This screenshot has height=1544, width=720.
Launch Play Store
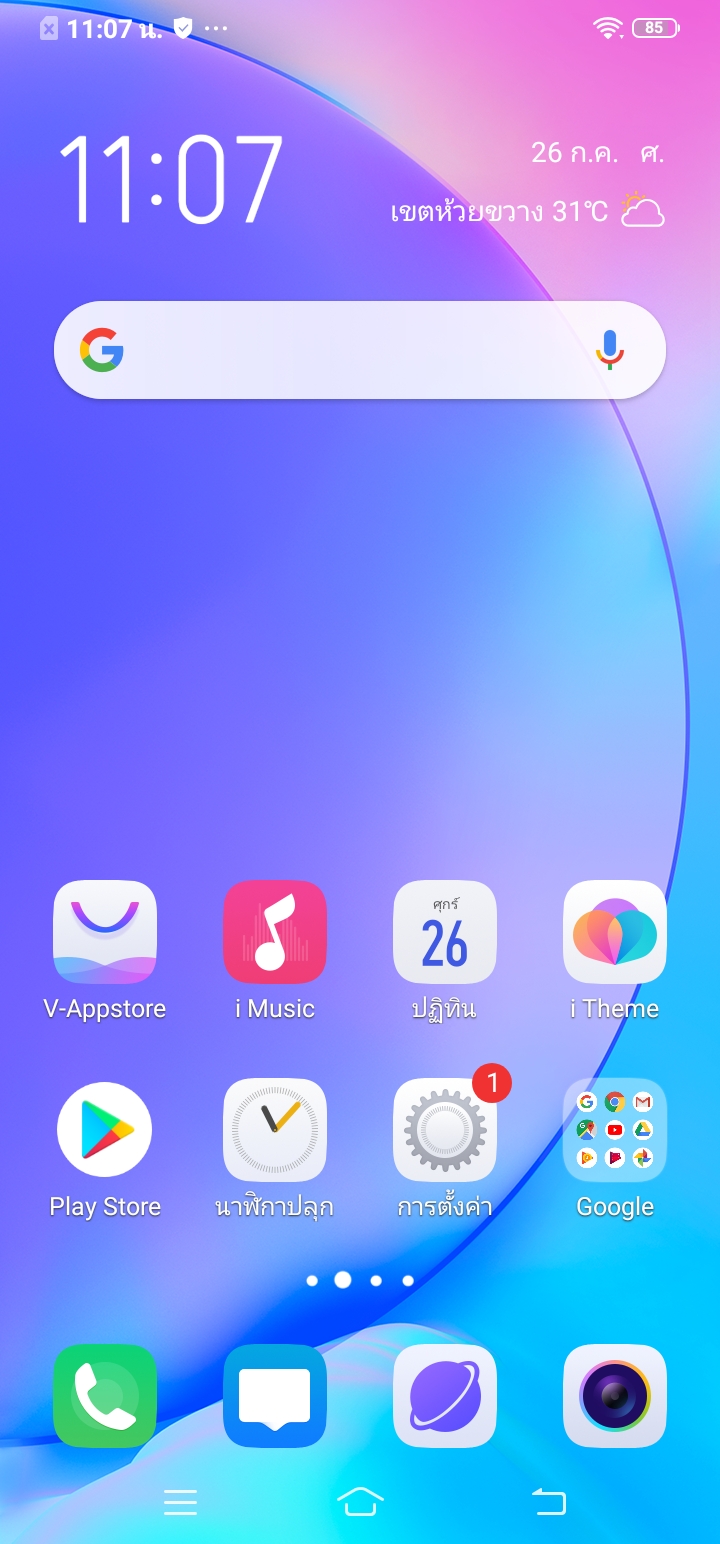[x=105, y=1130]
